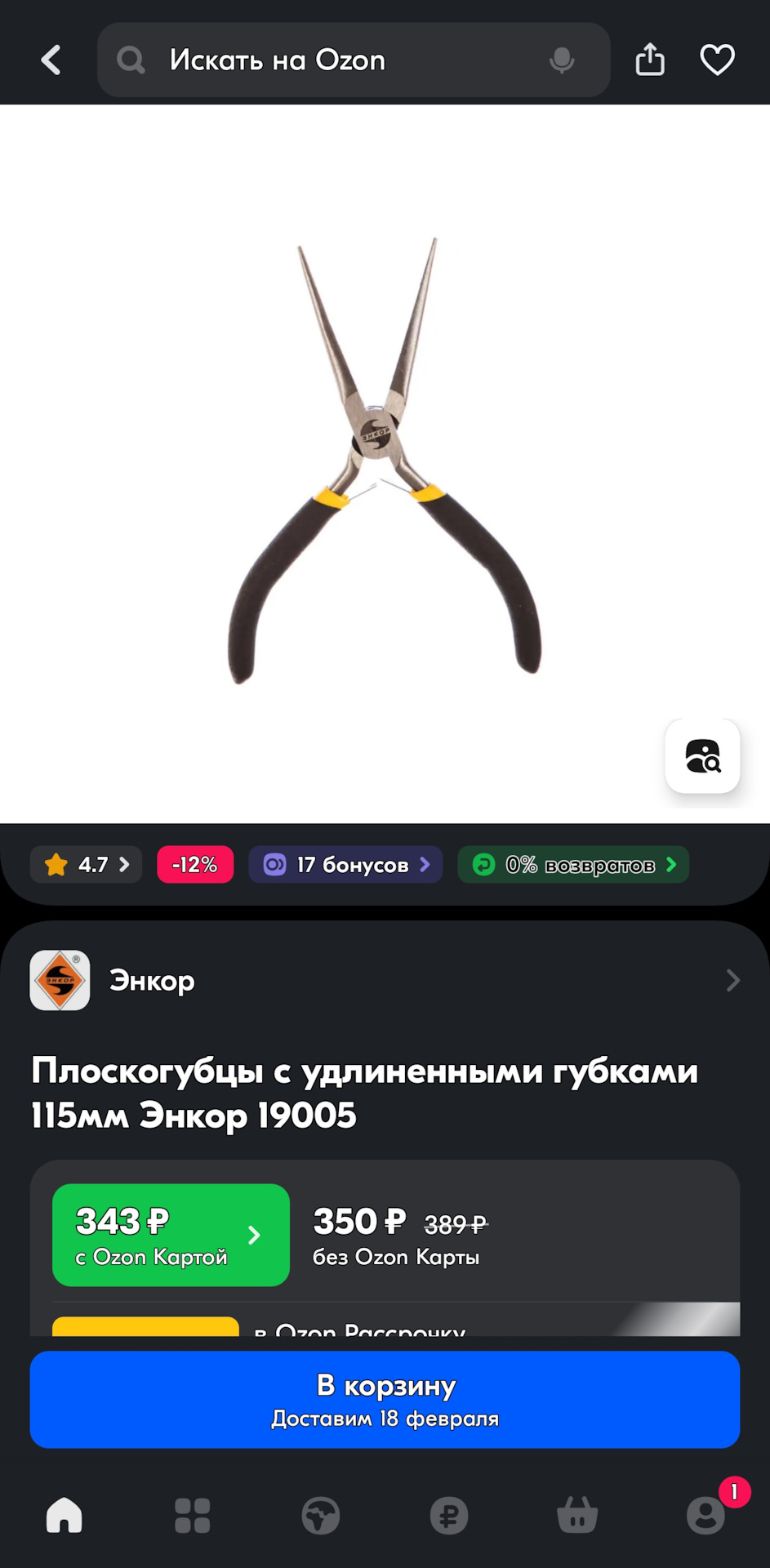770x1568 pixels.
Task: Tap the Искать на Ozon search field
Action: click(327, 60)
